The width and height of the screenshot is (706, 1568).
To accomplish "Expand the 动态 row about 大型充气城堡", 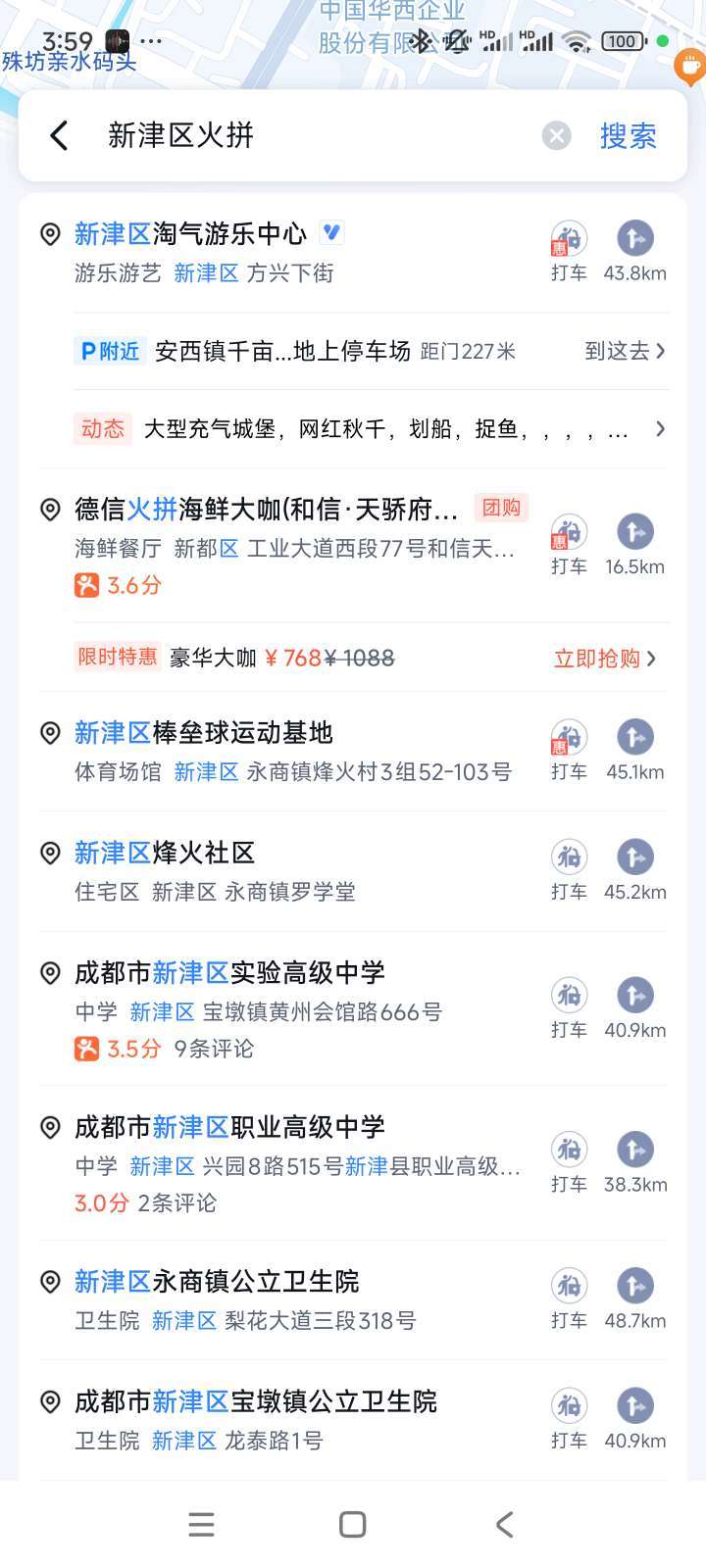I will [x=371, y=429].
